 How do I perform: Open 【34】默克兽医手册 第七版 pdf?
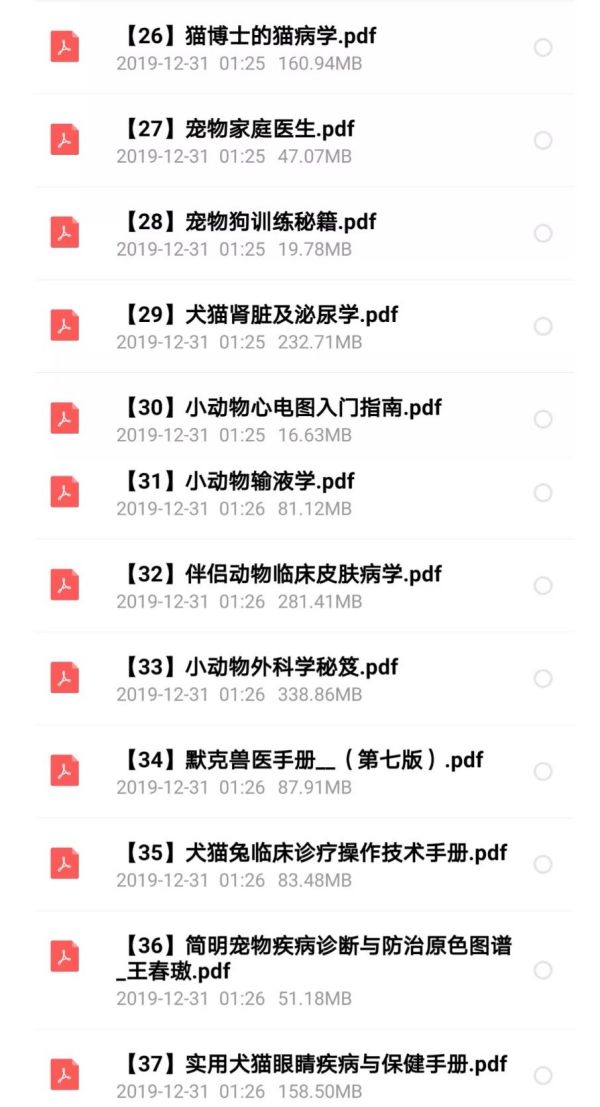304,772
